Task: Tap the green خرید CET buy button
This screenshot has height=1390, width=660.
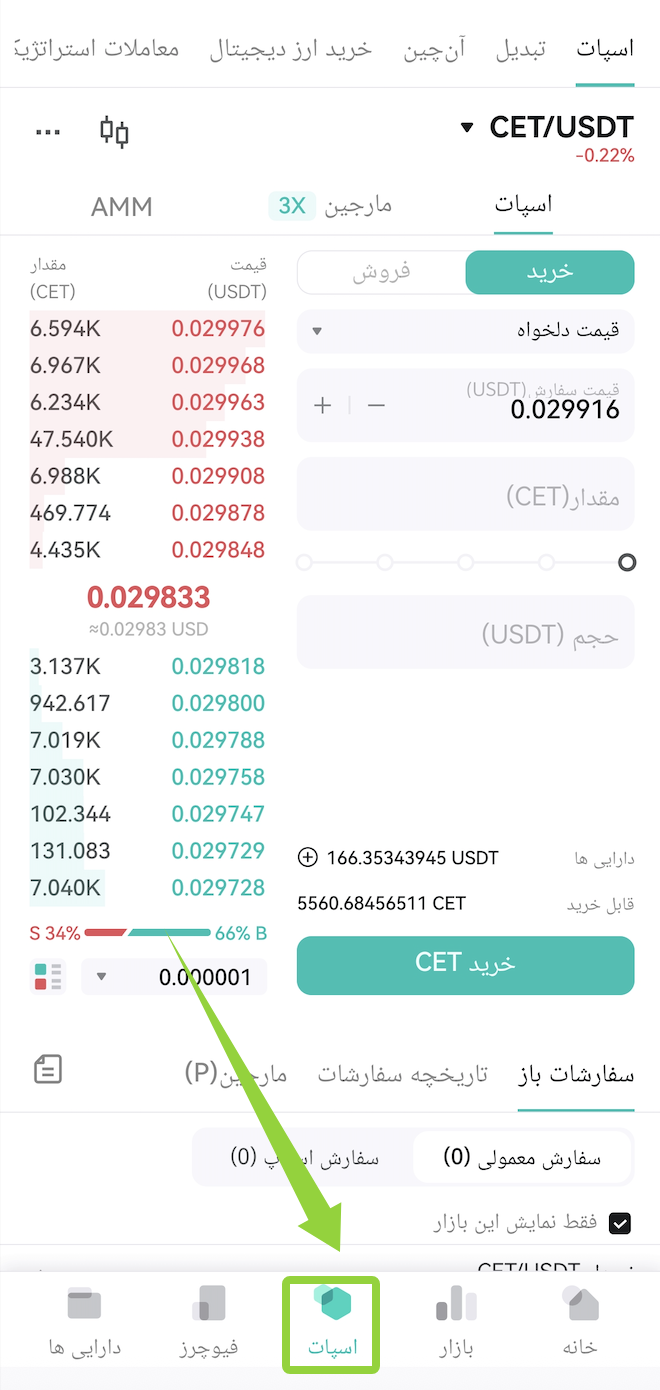Action: point(466,965)
